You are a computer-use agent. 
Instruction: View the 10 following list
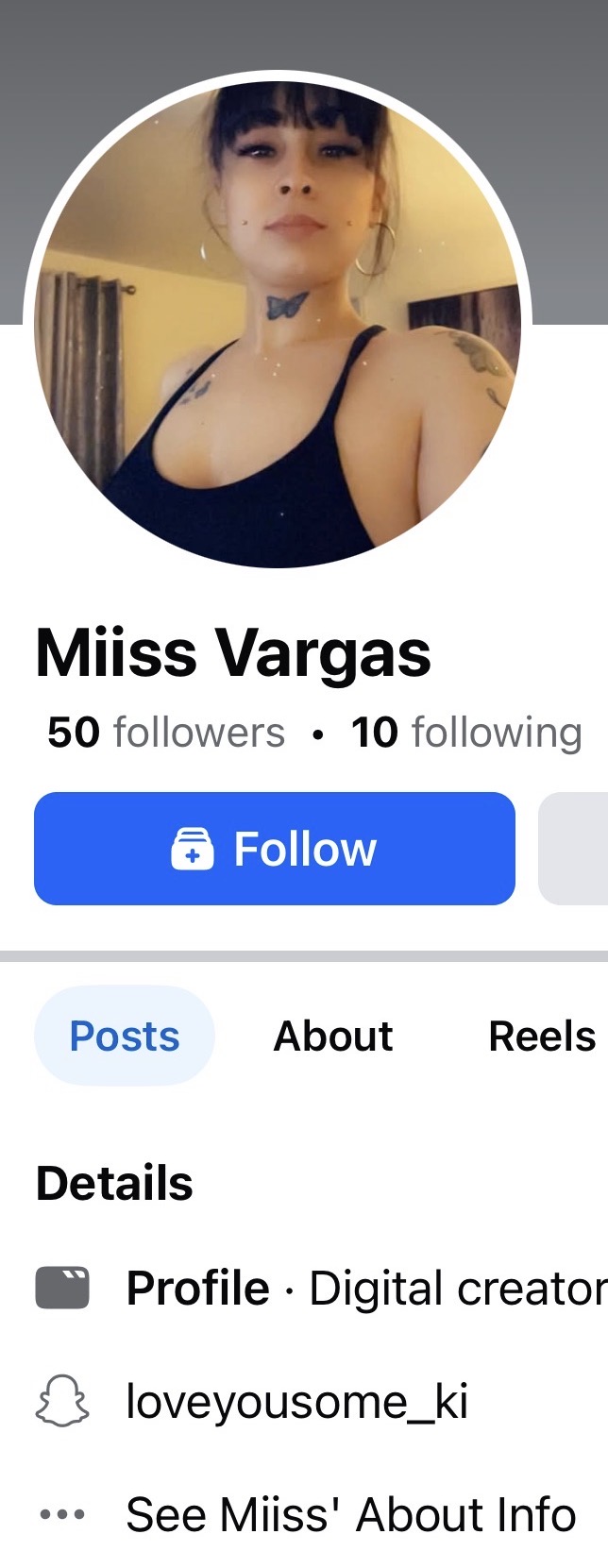click(x=466, y=733)
